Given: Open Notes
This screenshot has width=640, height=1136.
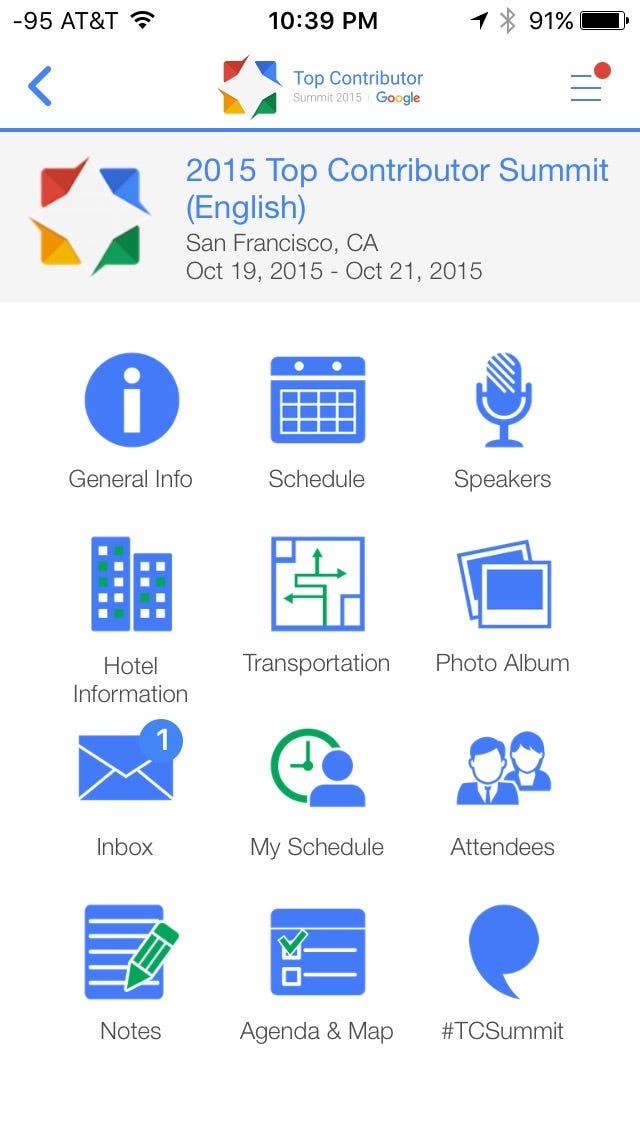Looking at the screenshot, I should tap(131, 973).
